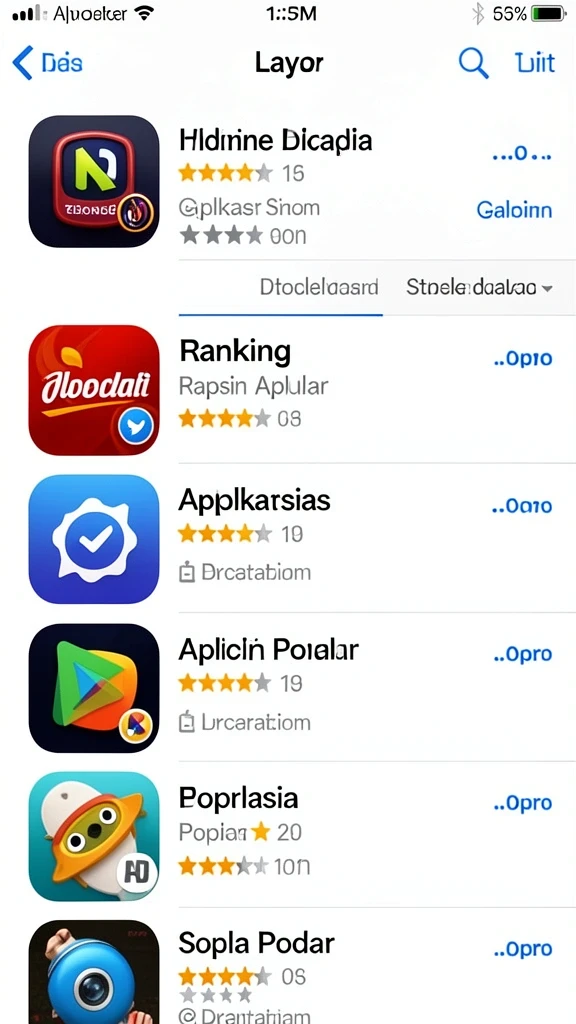The image size is (576, 1024).
Task: Tap the Opro button beside Aplicln Poralar
Action: coord(522,654)
